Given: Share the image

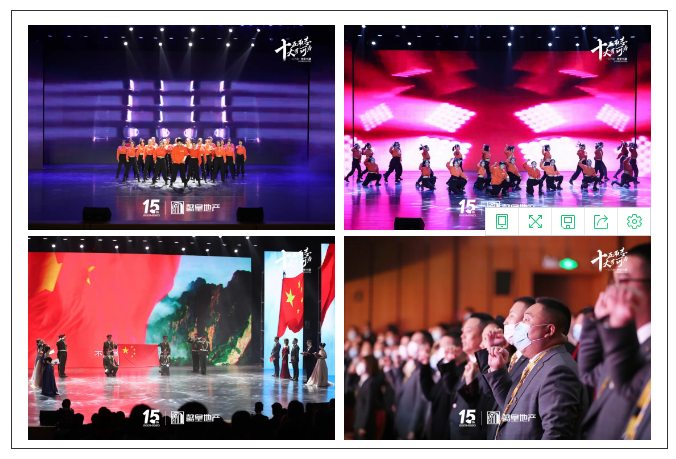Looking at the screenshot, I should coord(601,221).
